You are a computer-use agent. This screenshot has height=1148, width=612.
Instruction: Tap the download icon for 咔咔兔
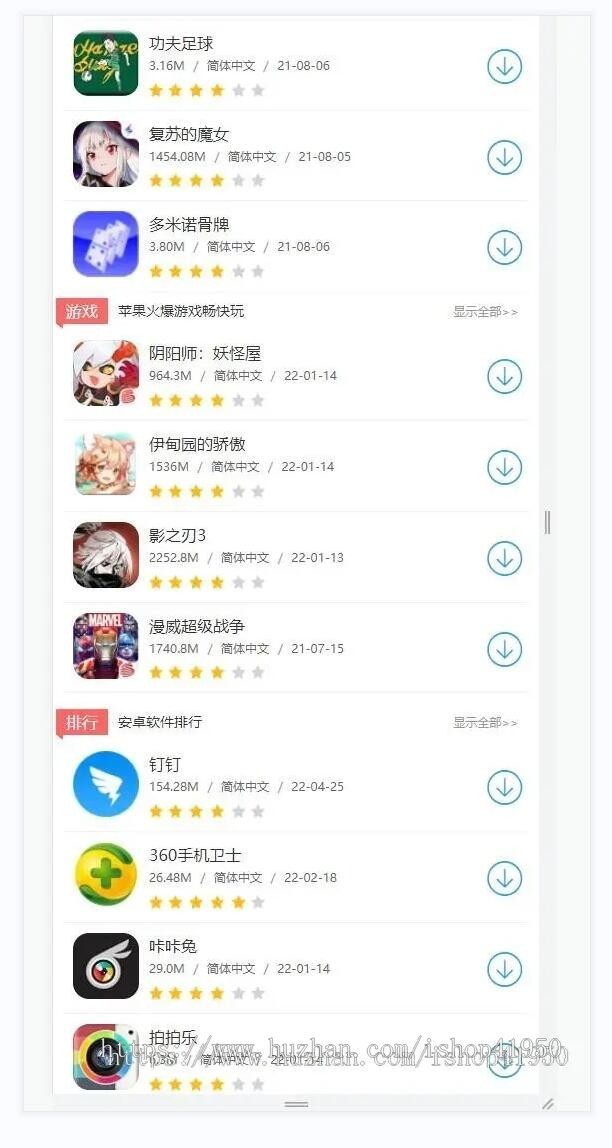coord(505,969)
